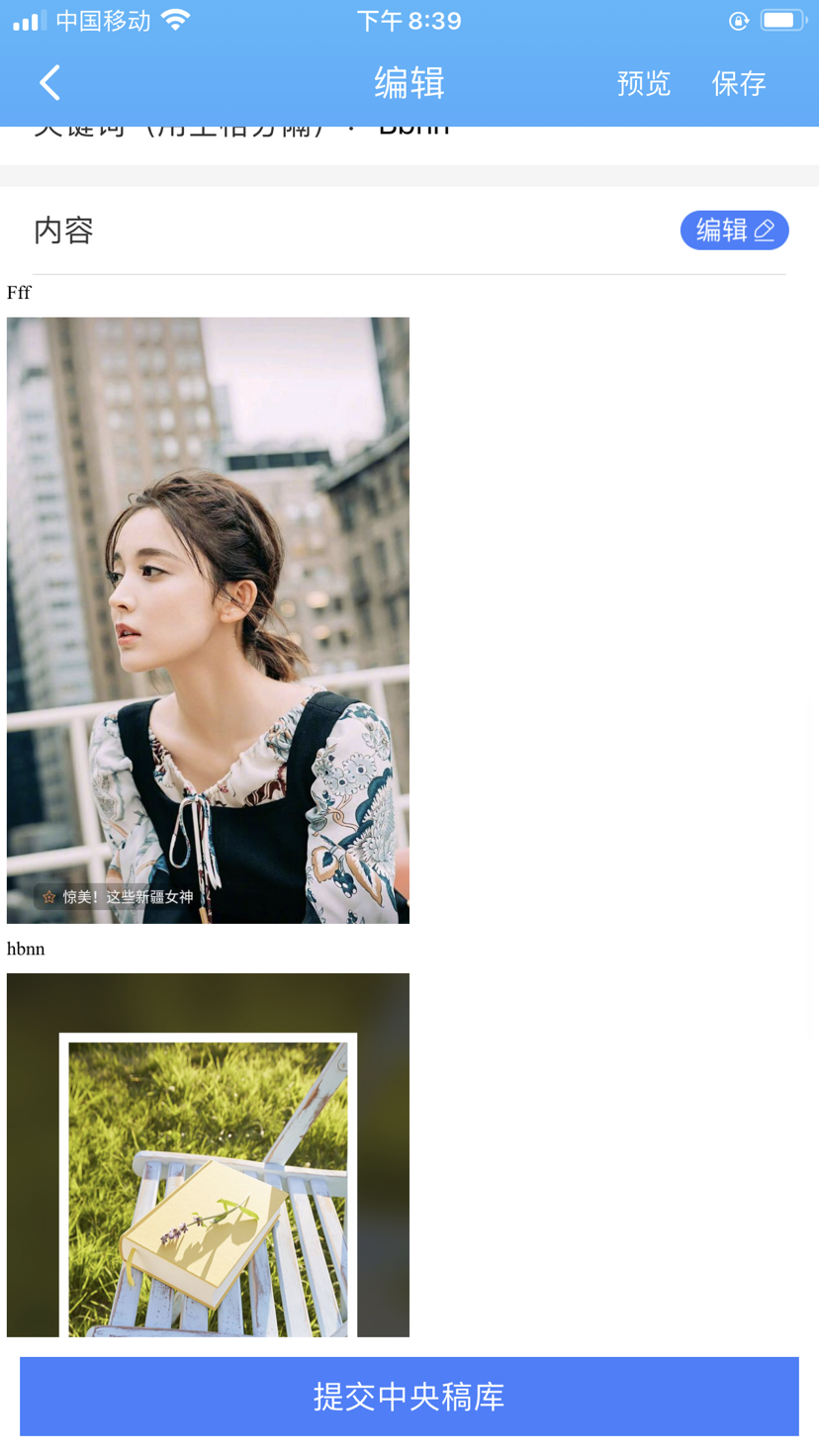
Task: Edit the 内容 section with 编辑 button
Action: tap(734, 230)
